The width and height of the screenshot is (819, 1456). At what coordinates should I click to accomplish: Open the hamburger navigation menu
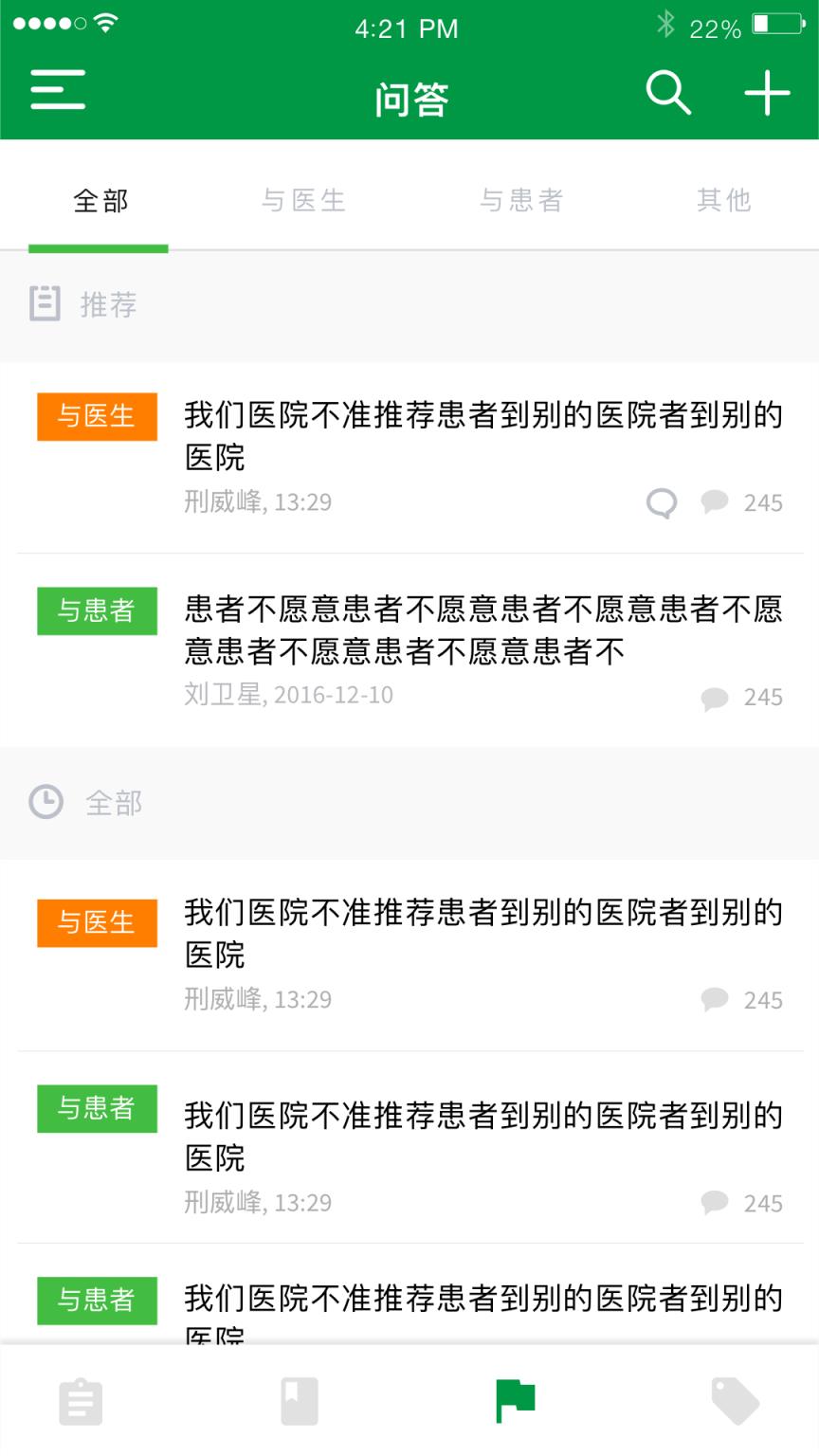57,93
